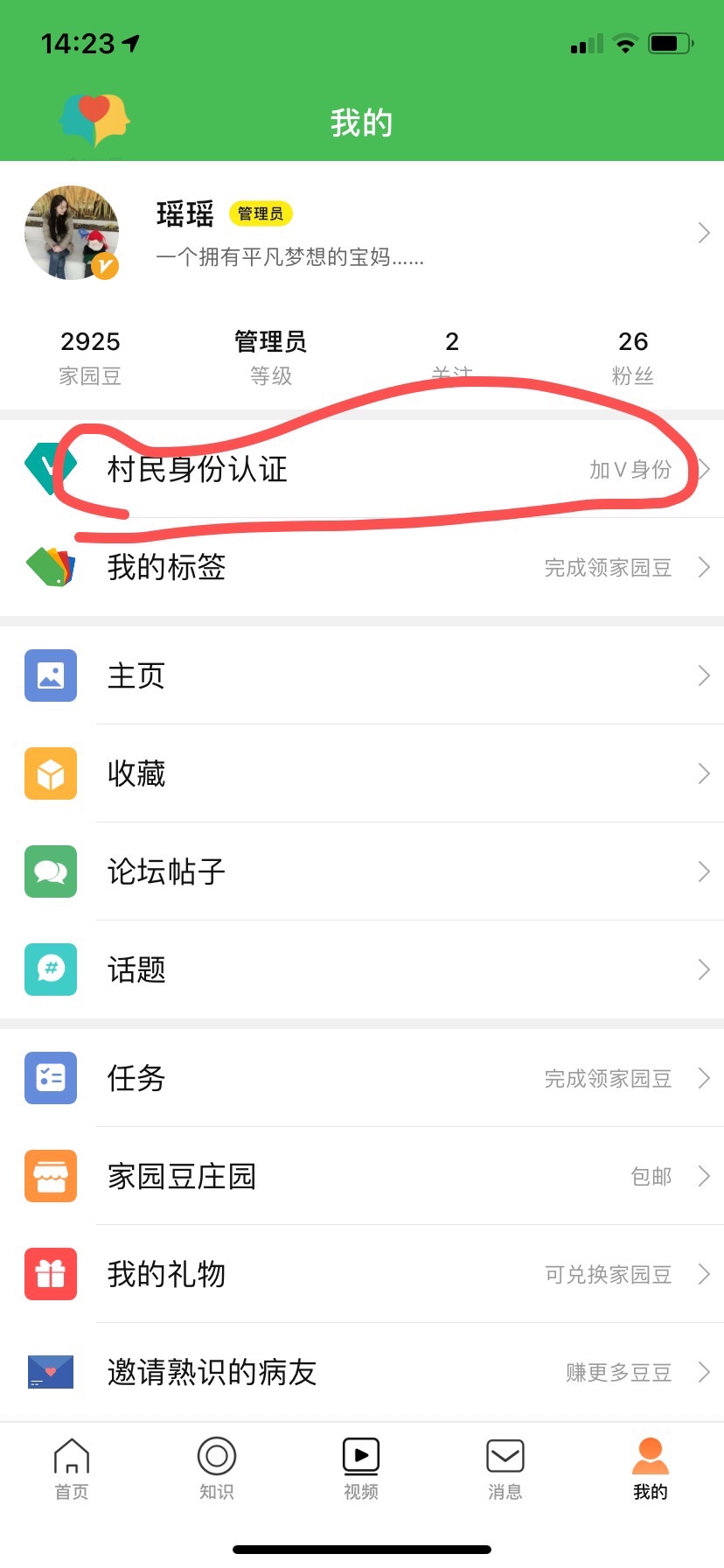Open 家园豆庄园 row
This screenshot has width=724, height=1568.
pyautogui.click(x=362, y=1176)
